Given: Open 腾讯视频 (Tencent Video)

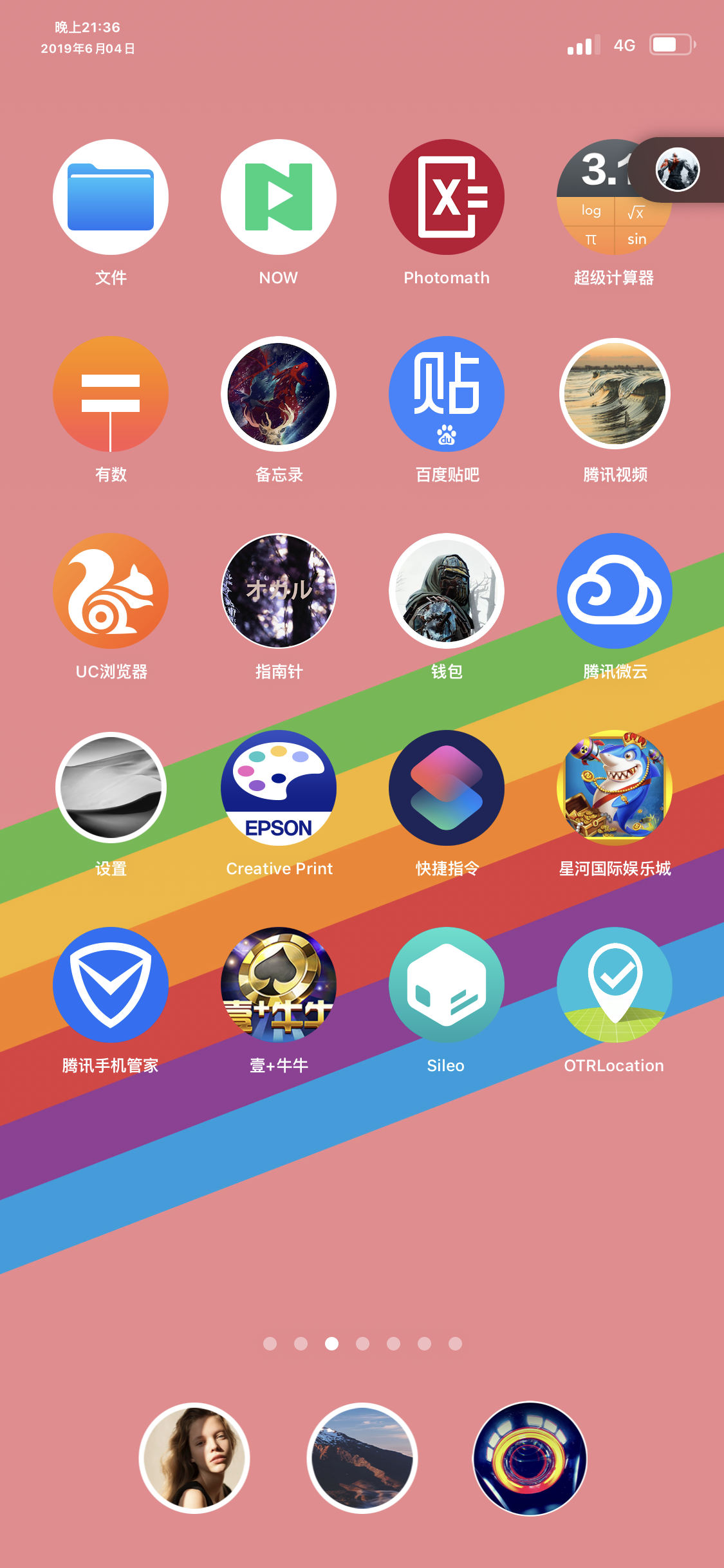Looking at the screenshot, I should 613,395.
